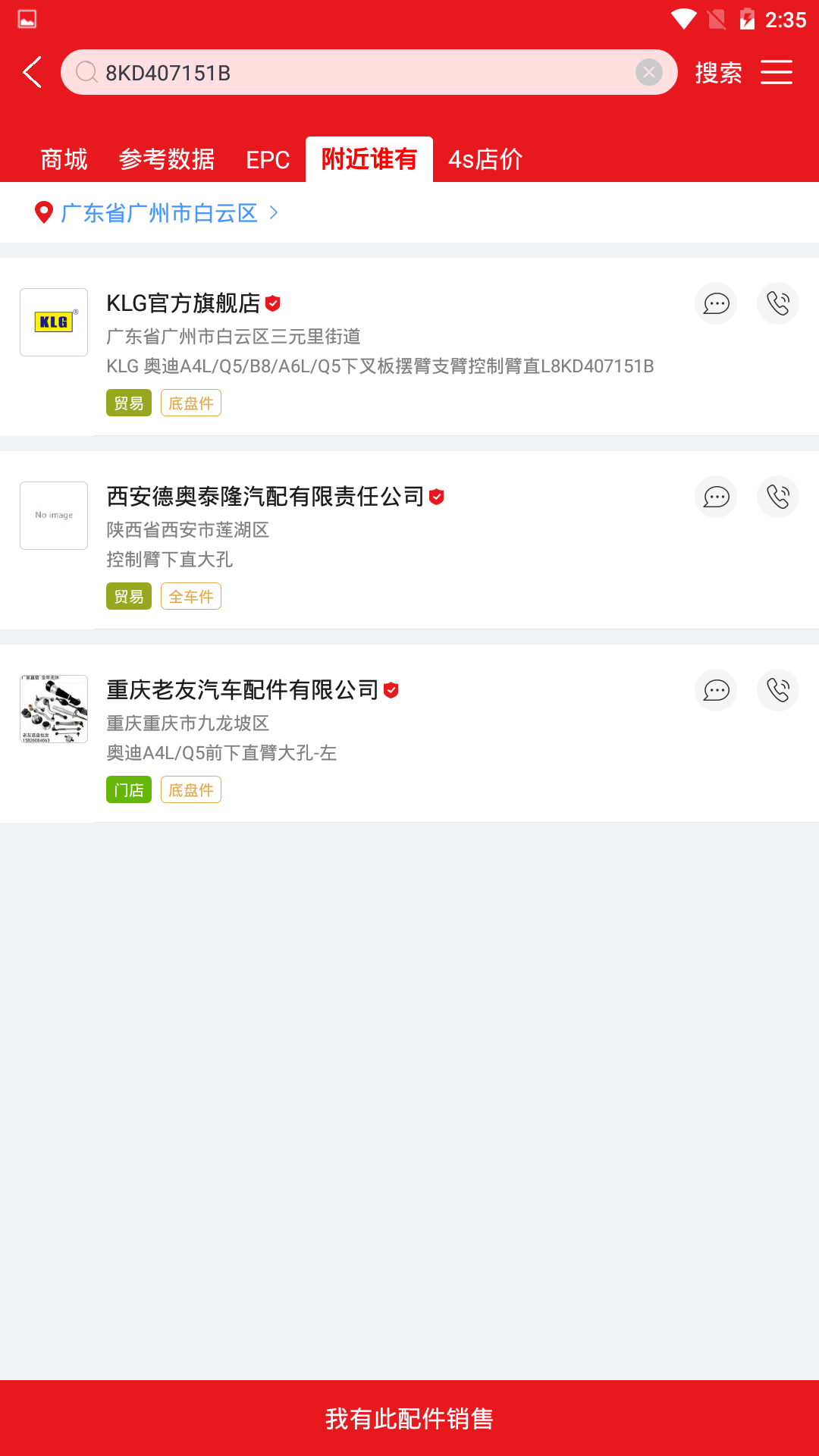Call 重庆老友汽车配件有限公司
This screenshot has height=1456, width=819.
click(778, 690)
